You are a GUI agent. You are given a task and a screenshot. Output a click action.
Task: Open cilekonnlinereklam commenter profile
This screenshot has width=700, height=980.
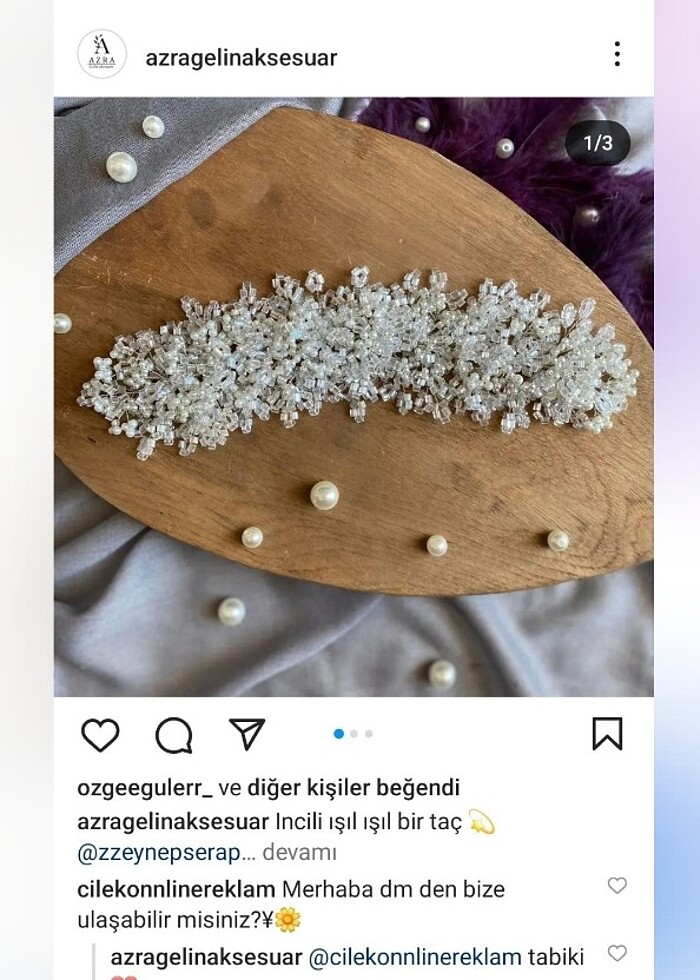coord(176,888)
